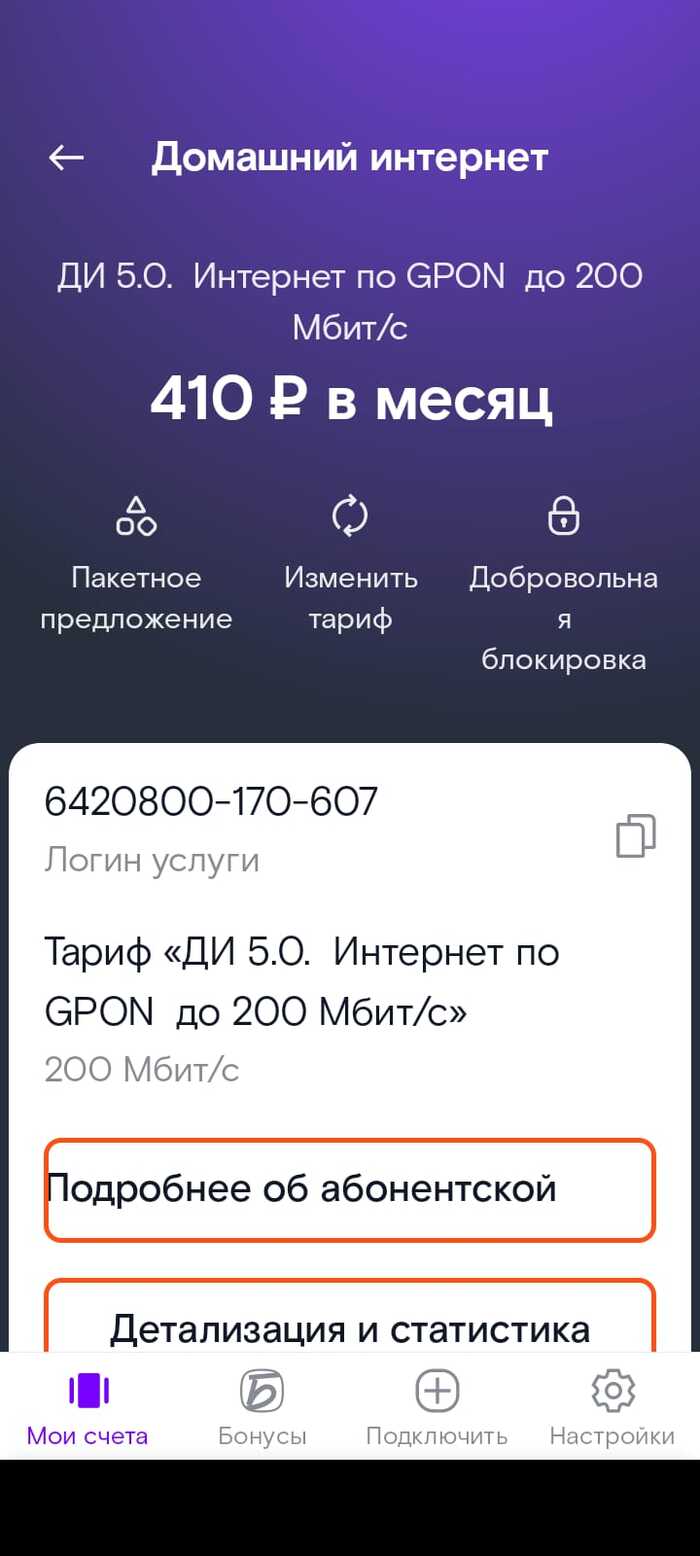Switch to the Мои счета tab
Screen dimensions: 700x1556
(88, 1408)
